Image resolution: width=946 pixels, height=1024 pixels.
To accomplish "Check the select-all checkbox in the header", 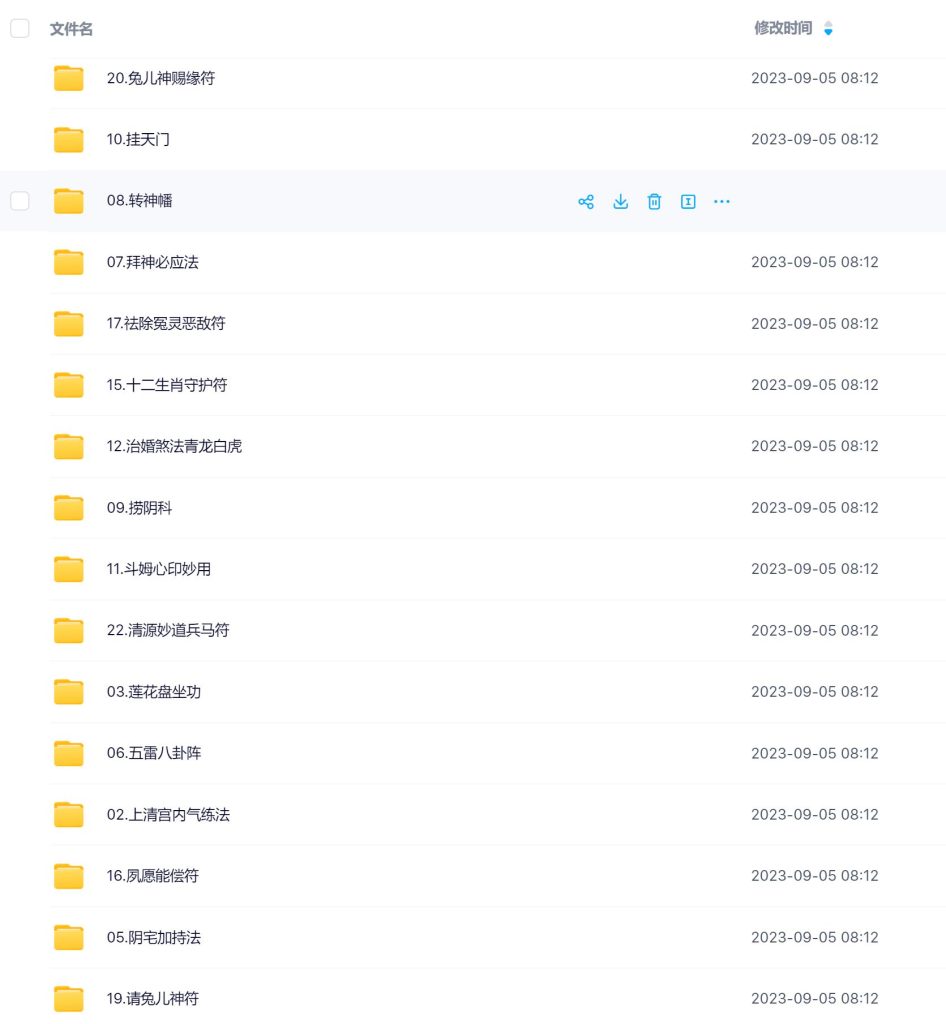I will coord(19,28).
